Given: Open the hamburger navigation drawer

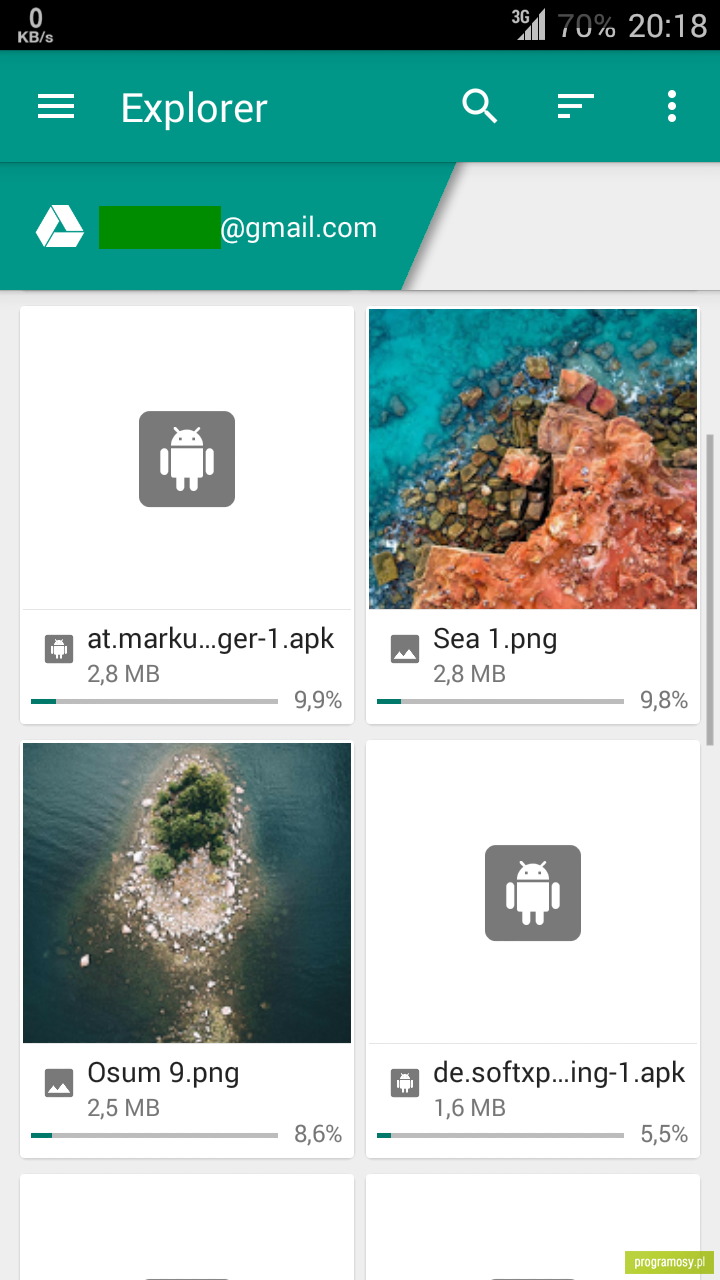Looking at the screenshot, I should (x=56, y=107).
